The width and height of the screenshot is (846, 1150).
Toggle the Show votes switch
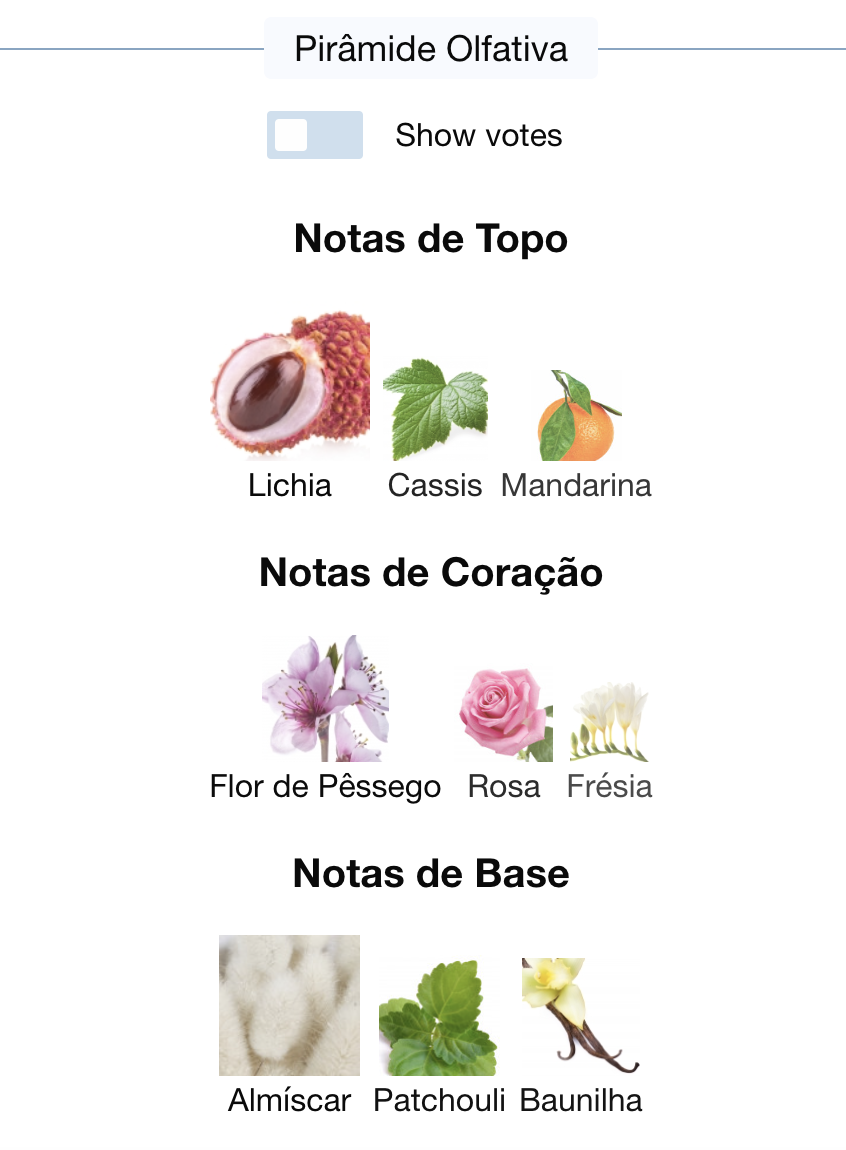314,135
